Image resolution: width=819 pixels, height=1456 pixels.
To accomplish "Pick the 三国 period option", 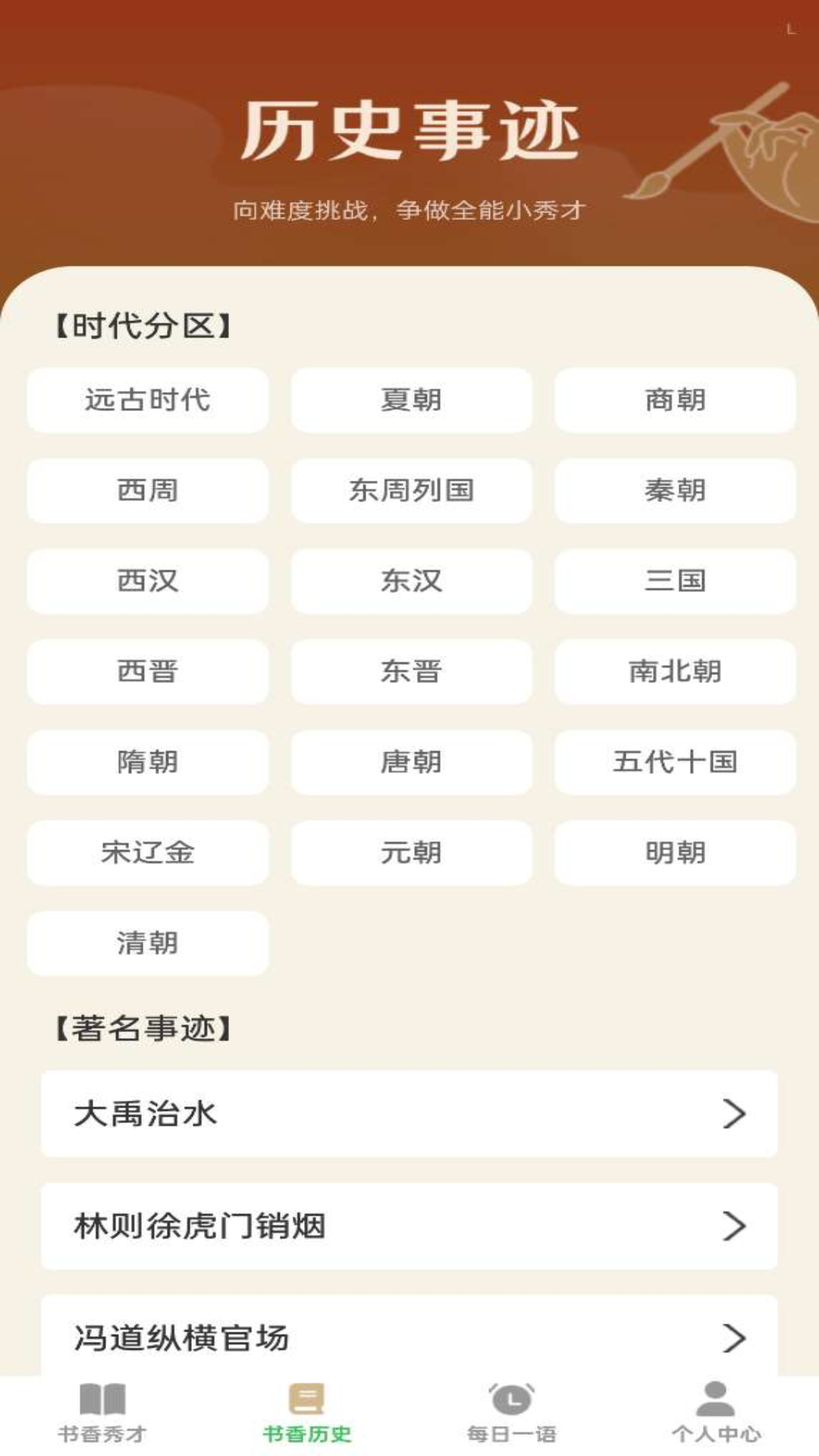I will pos(675,582).
